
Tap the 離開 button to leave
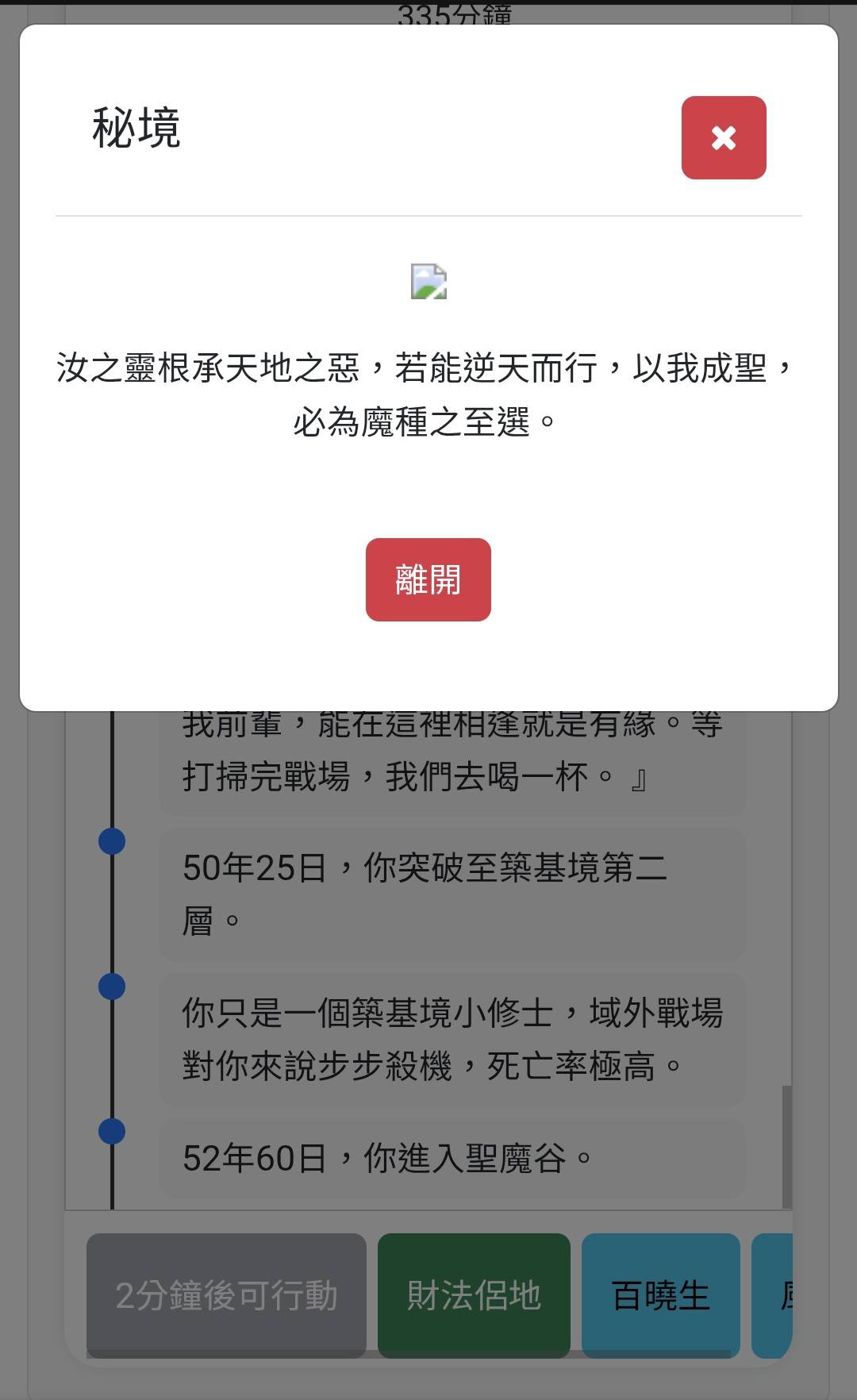(428, 579)
